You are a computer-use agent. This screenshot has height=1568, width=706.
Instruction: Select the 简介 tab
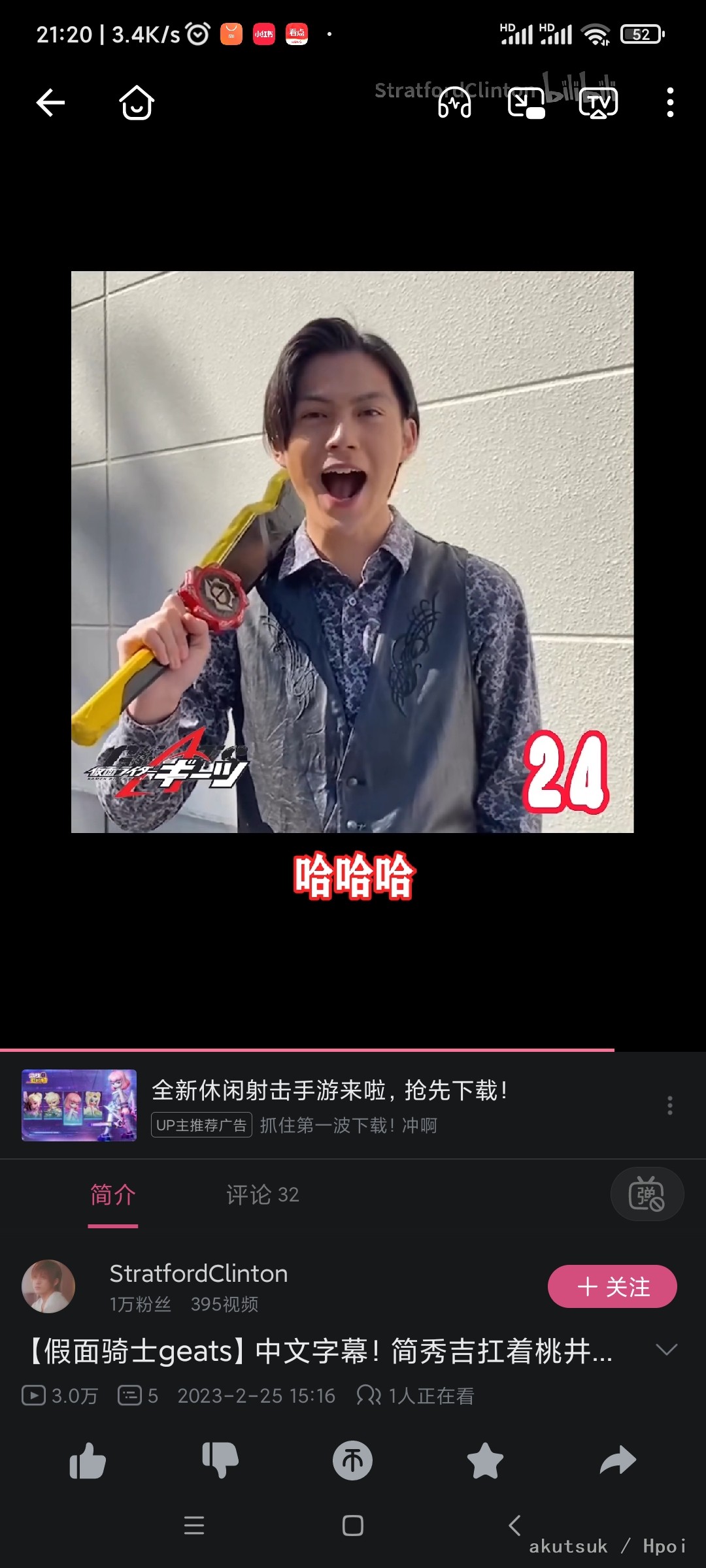113,1194
